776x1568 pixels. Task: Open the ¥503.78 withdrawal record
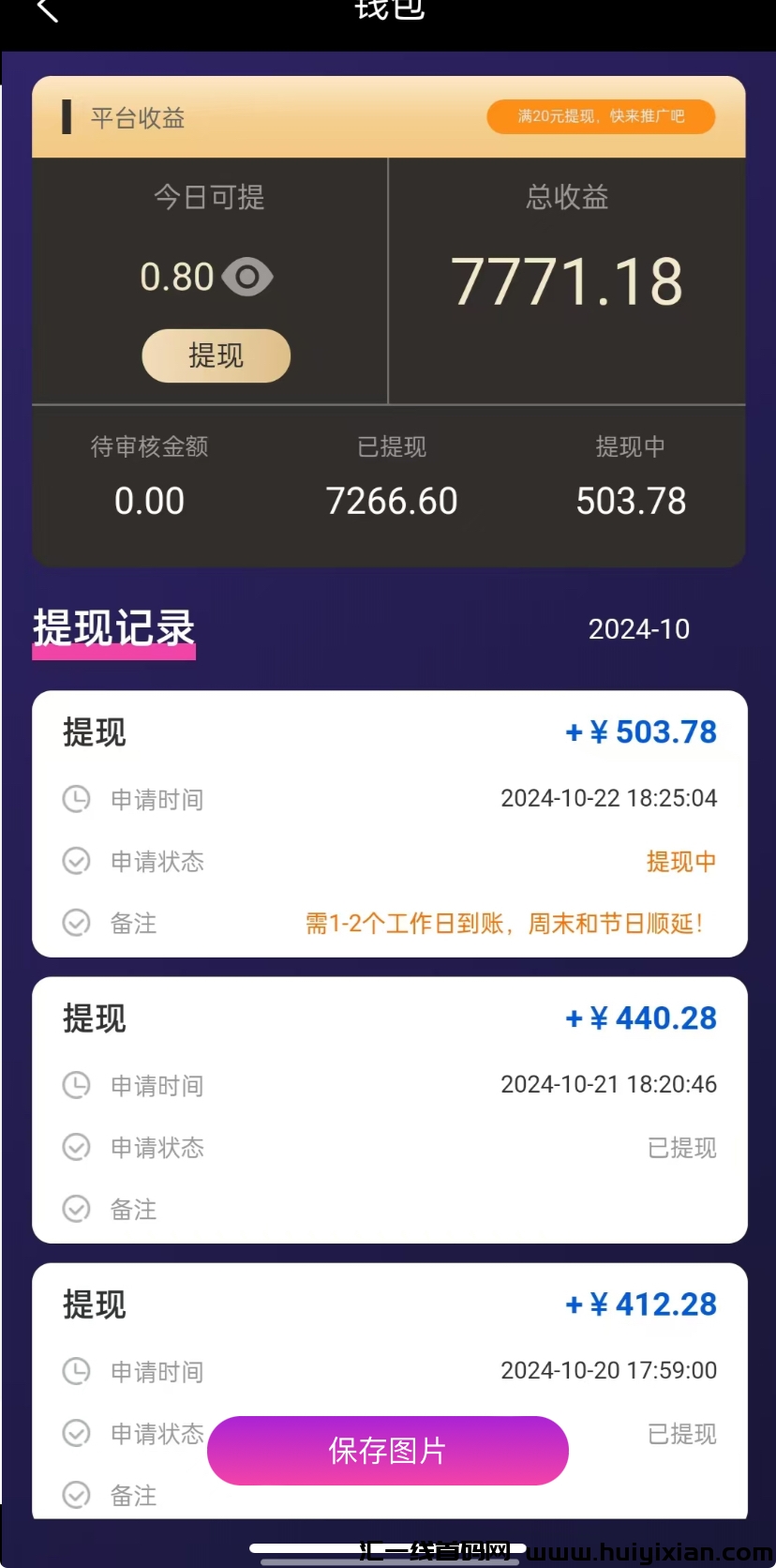(x=389, y=823)
